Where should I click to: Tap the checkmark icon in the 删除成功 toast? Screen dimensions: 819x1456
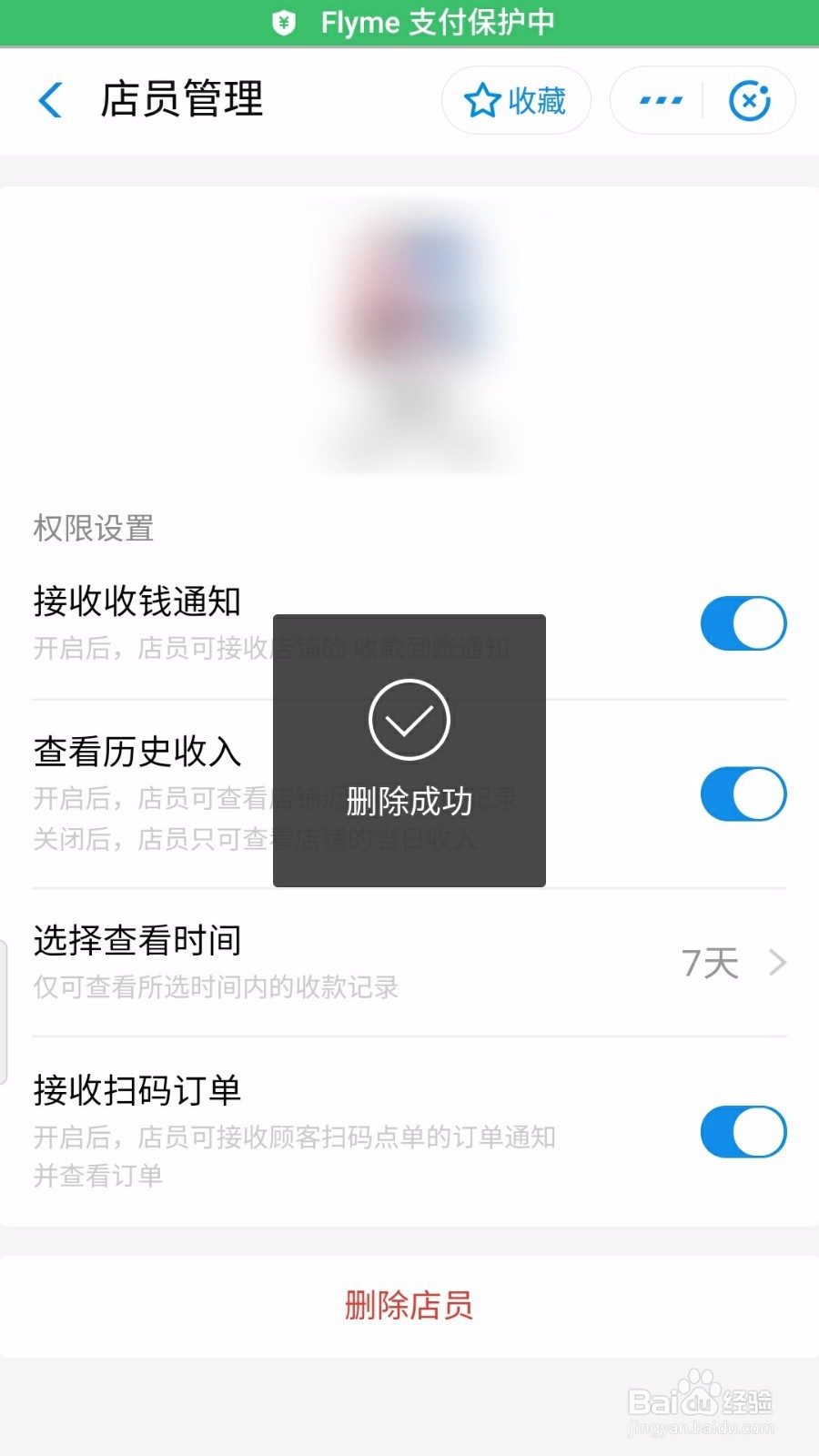[x=409, y=719]
